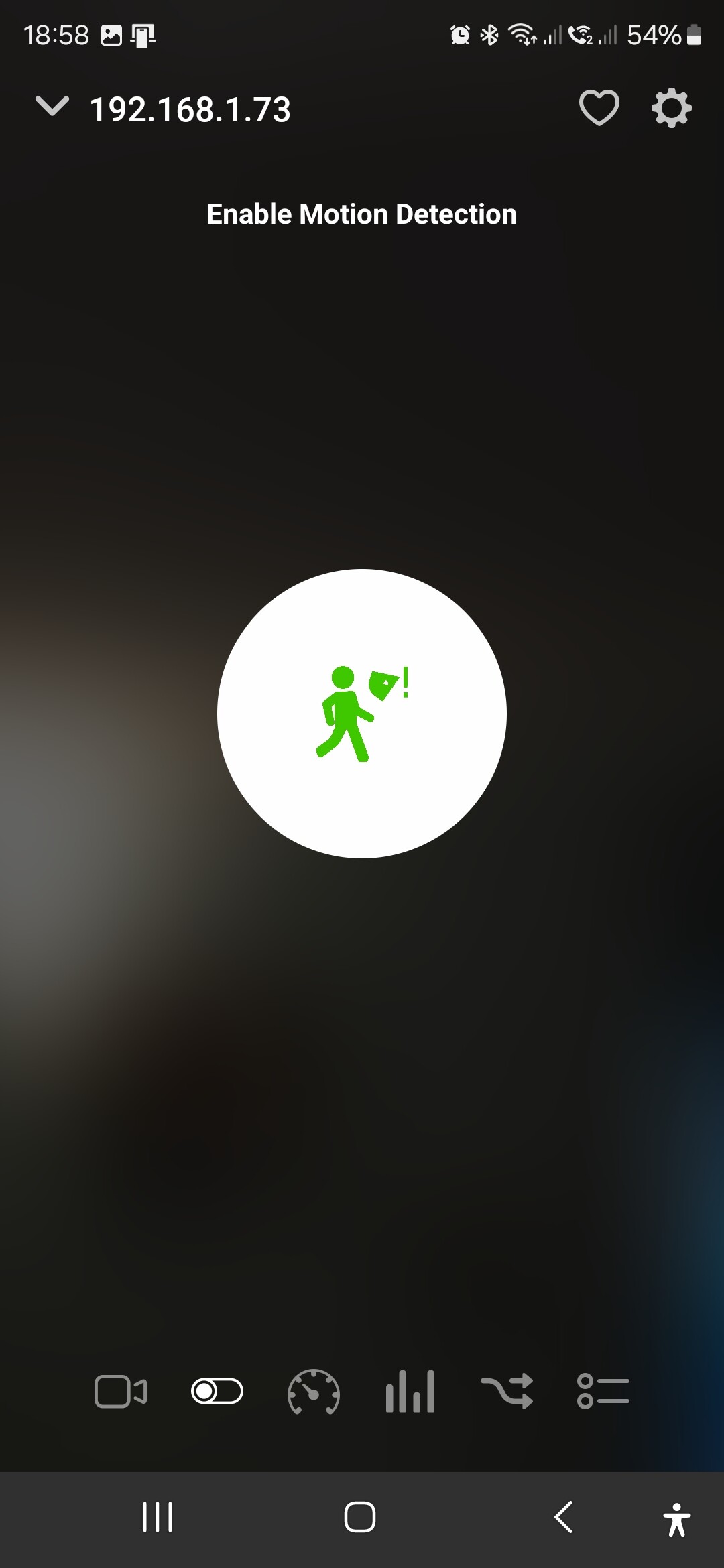Collapse the 192.168.1.73 device chevron

(x=52, y=107)
